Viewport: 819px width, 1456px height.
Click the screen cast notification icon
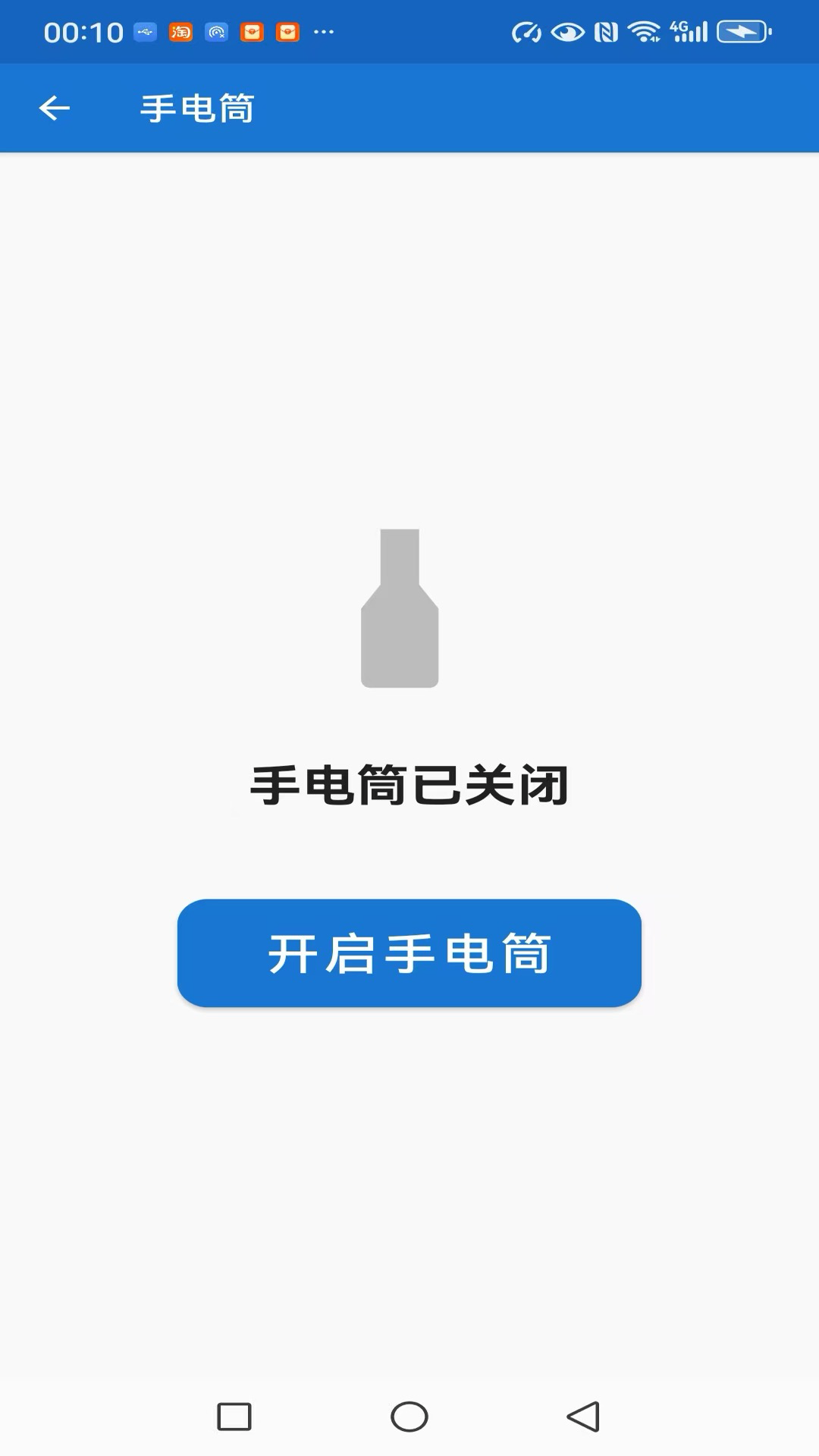click(216, 32)
